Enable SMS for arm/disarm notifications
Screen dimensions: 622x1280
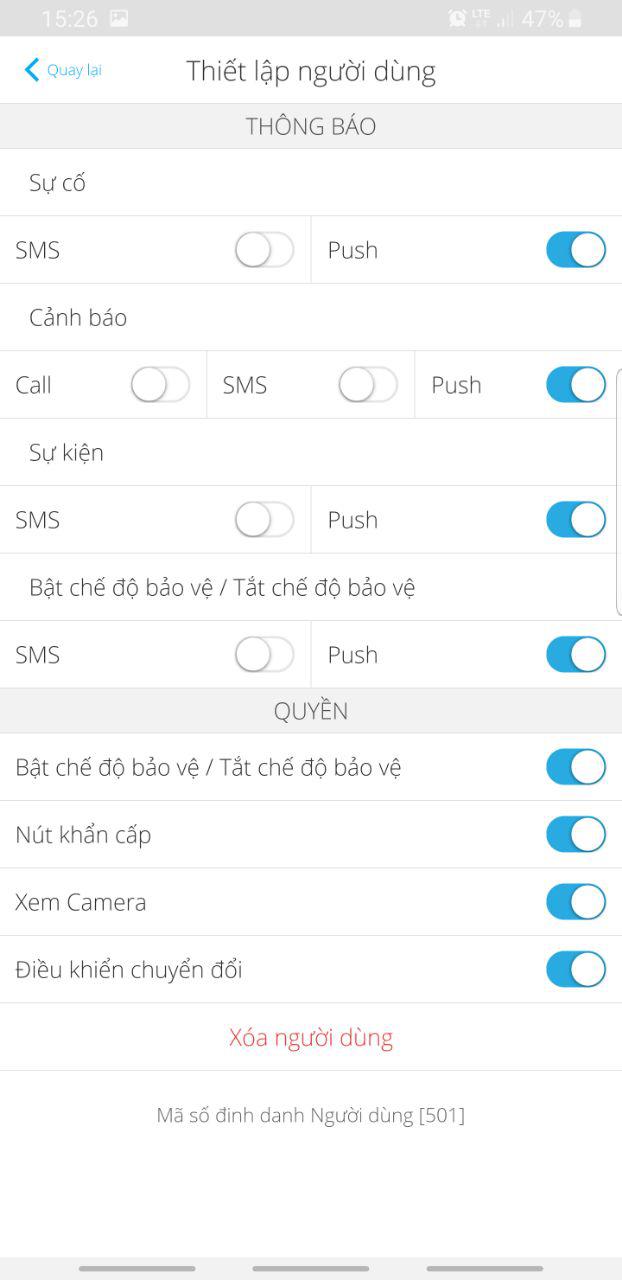click(x=264, y=655)
